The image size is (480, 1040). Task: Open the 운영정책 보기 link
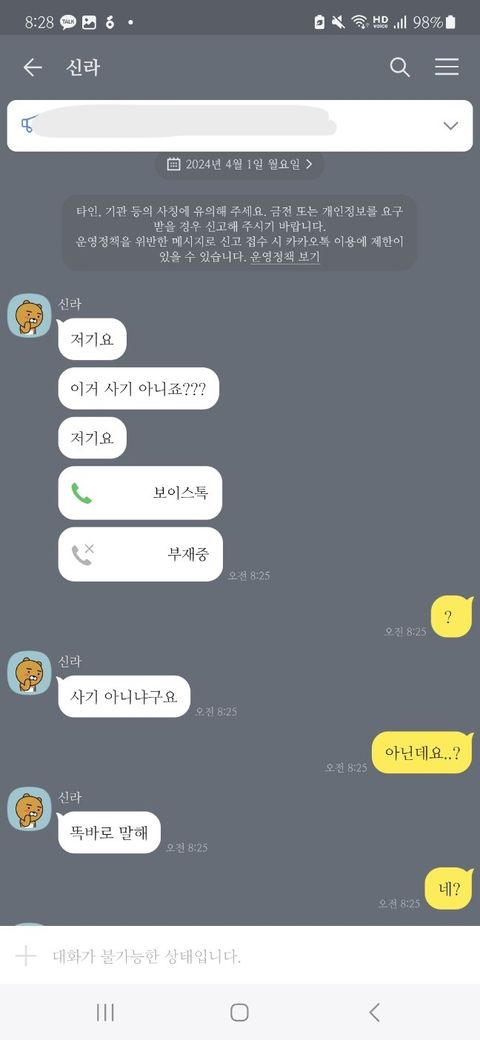285,257
